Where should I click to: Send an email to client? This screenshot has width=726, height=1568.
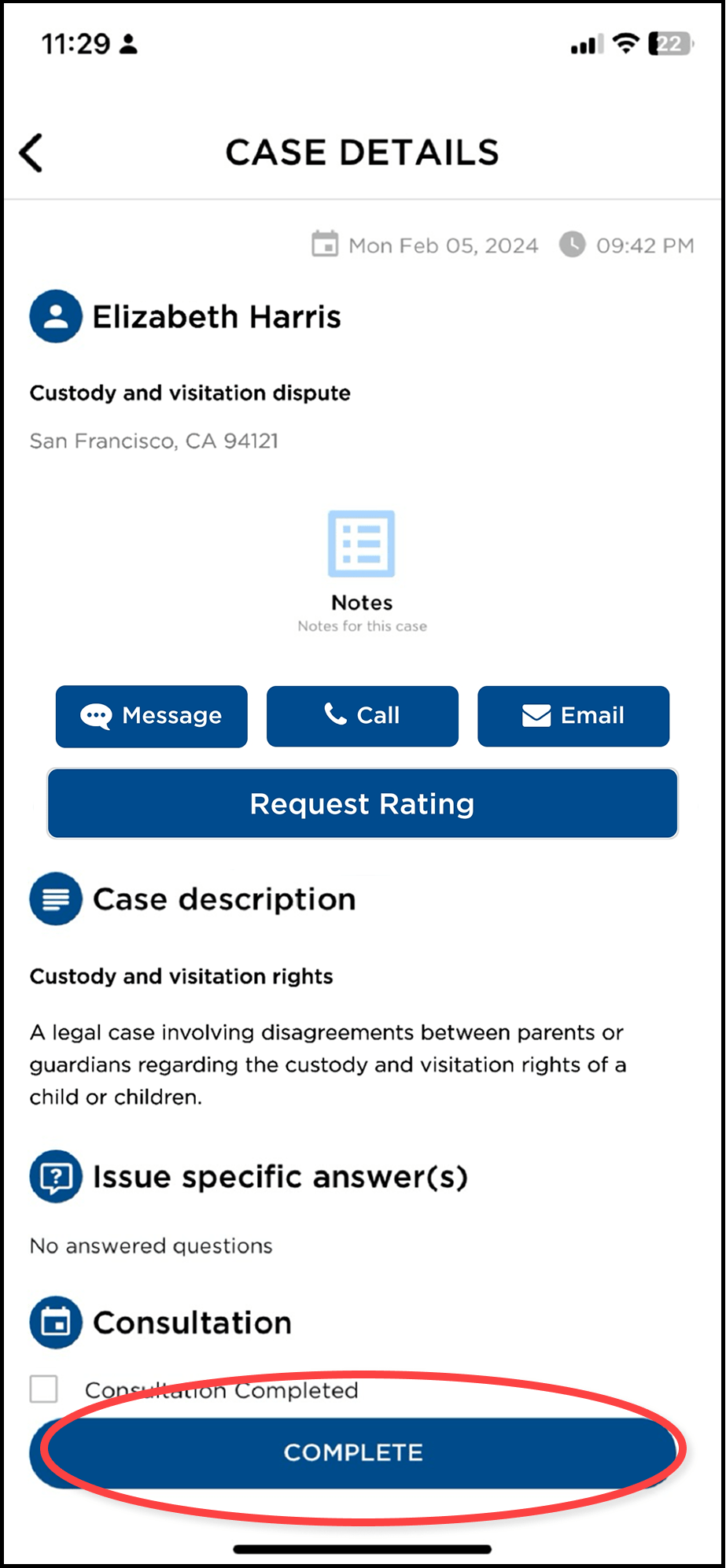click(x=573, y=716)
